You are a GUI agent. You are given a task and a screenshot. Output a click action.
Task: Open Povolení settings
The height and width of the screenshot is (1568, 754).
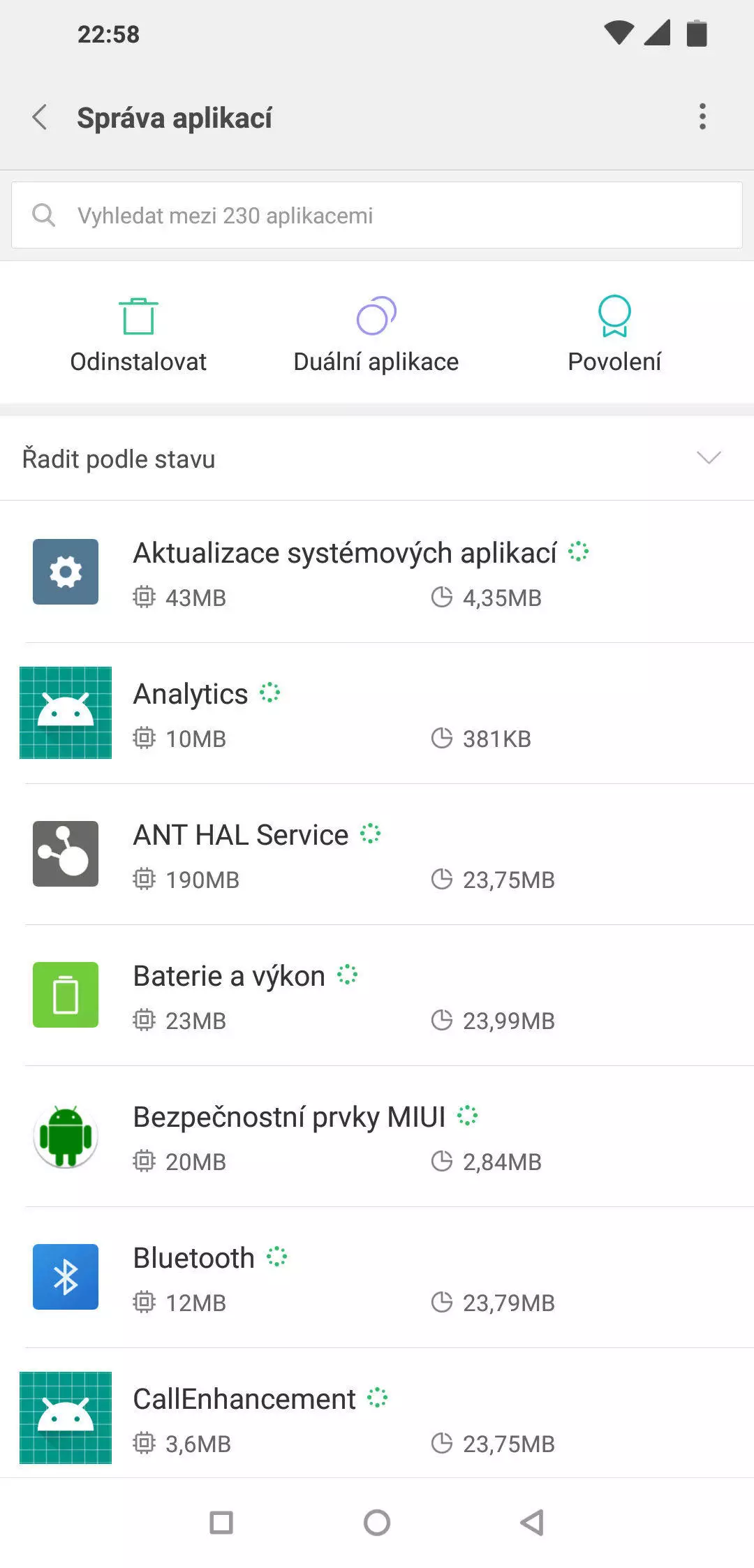(x=614, y=335)
